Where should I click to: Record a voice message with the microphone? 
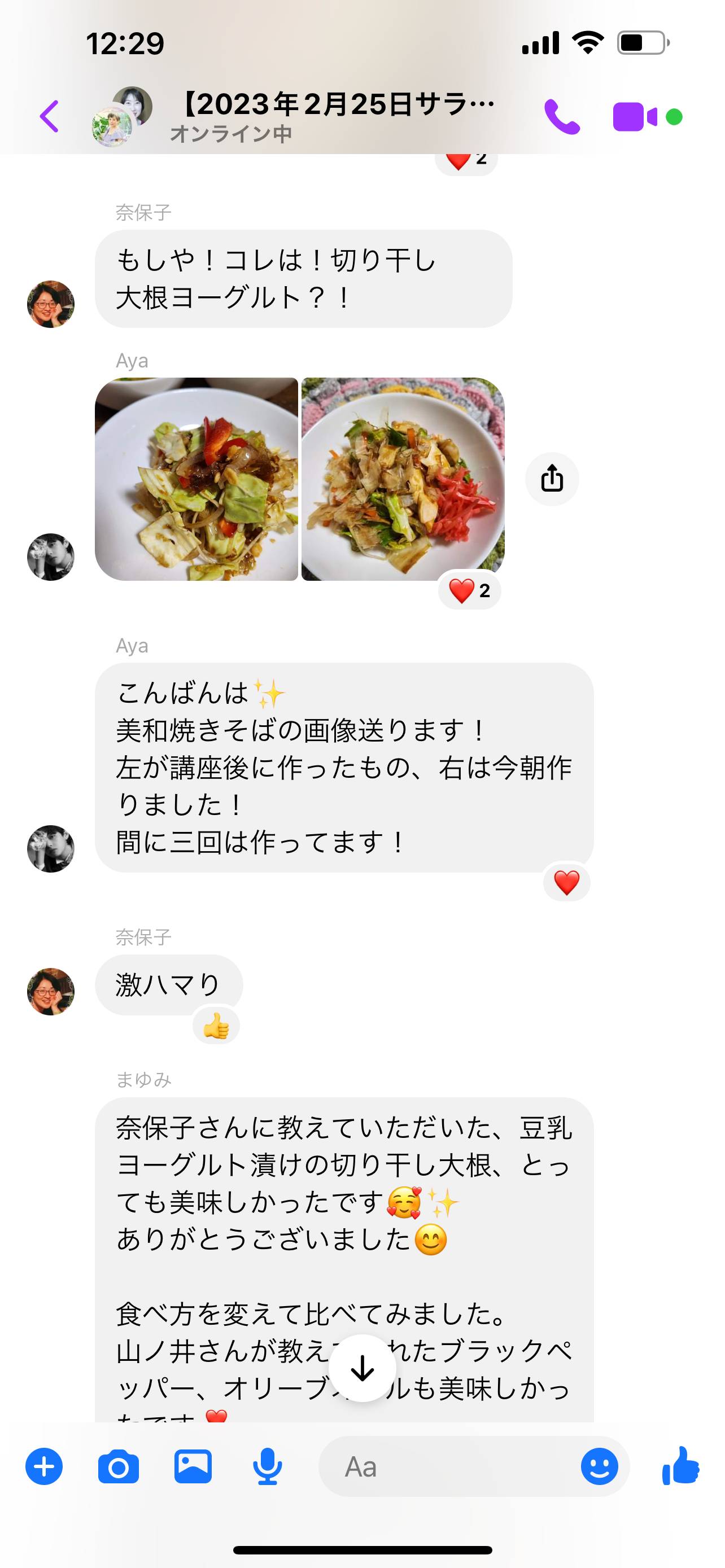(x=267, y=1467)
